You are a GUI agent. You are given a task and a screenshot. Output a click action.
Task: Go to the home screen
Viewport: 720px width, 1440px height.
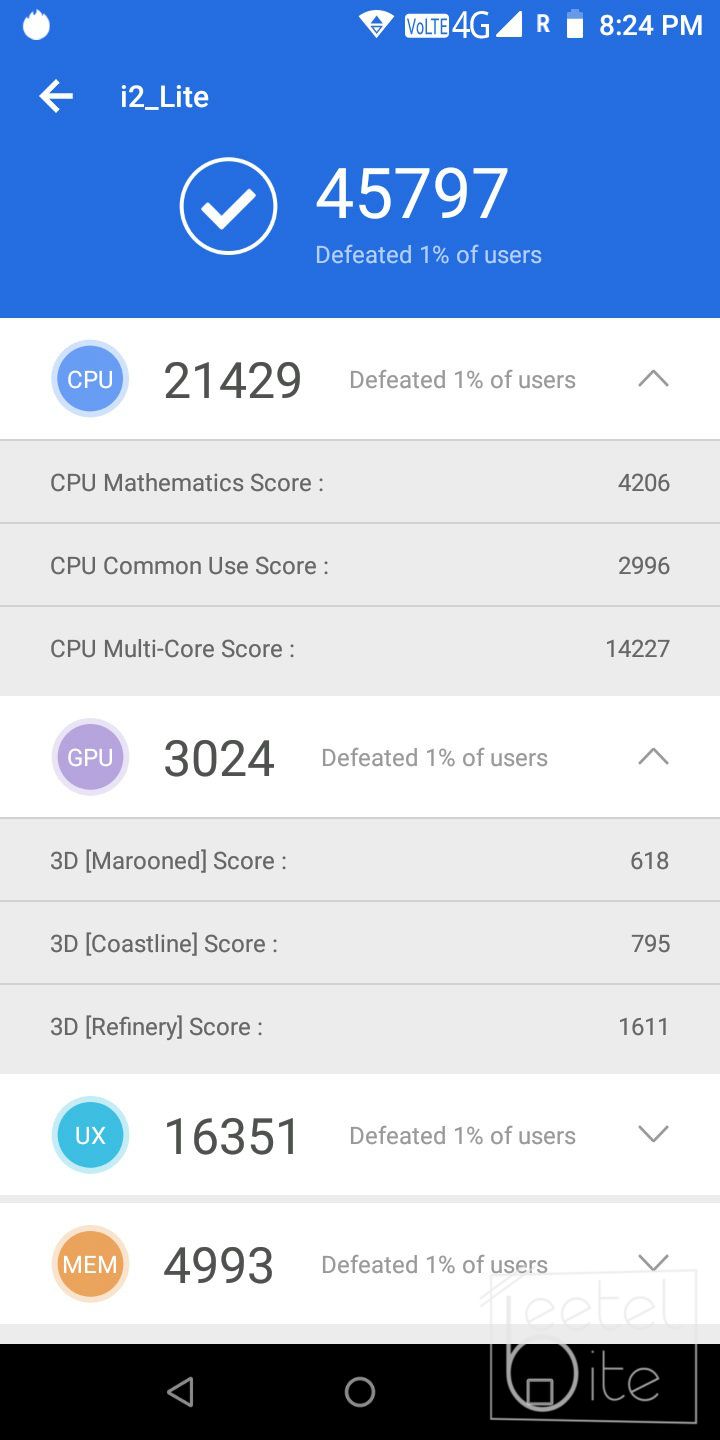tap(360, 1391)
